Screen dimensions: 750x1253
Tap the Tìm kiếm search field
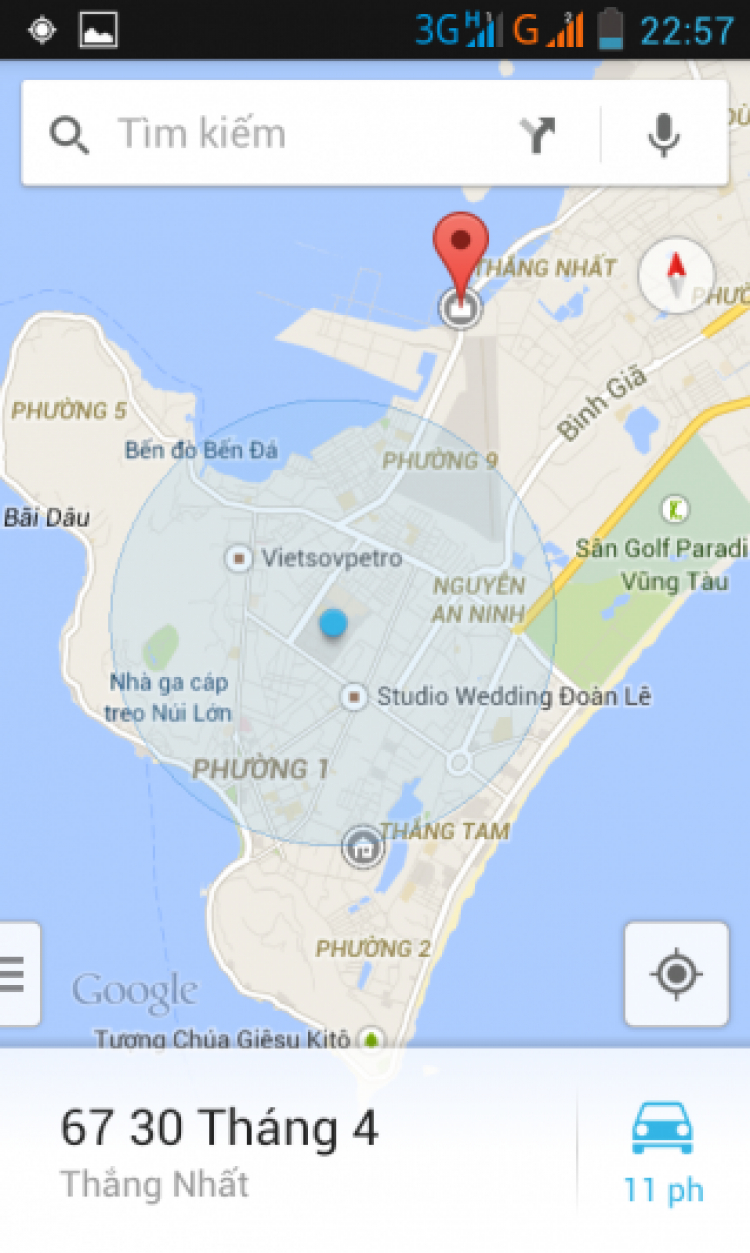(x=300, y=134)
